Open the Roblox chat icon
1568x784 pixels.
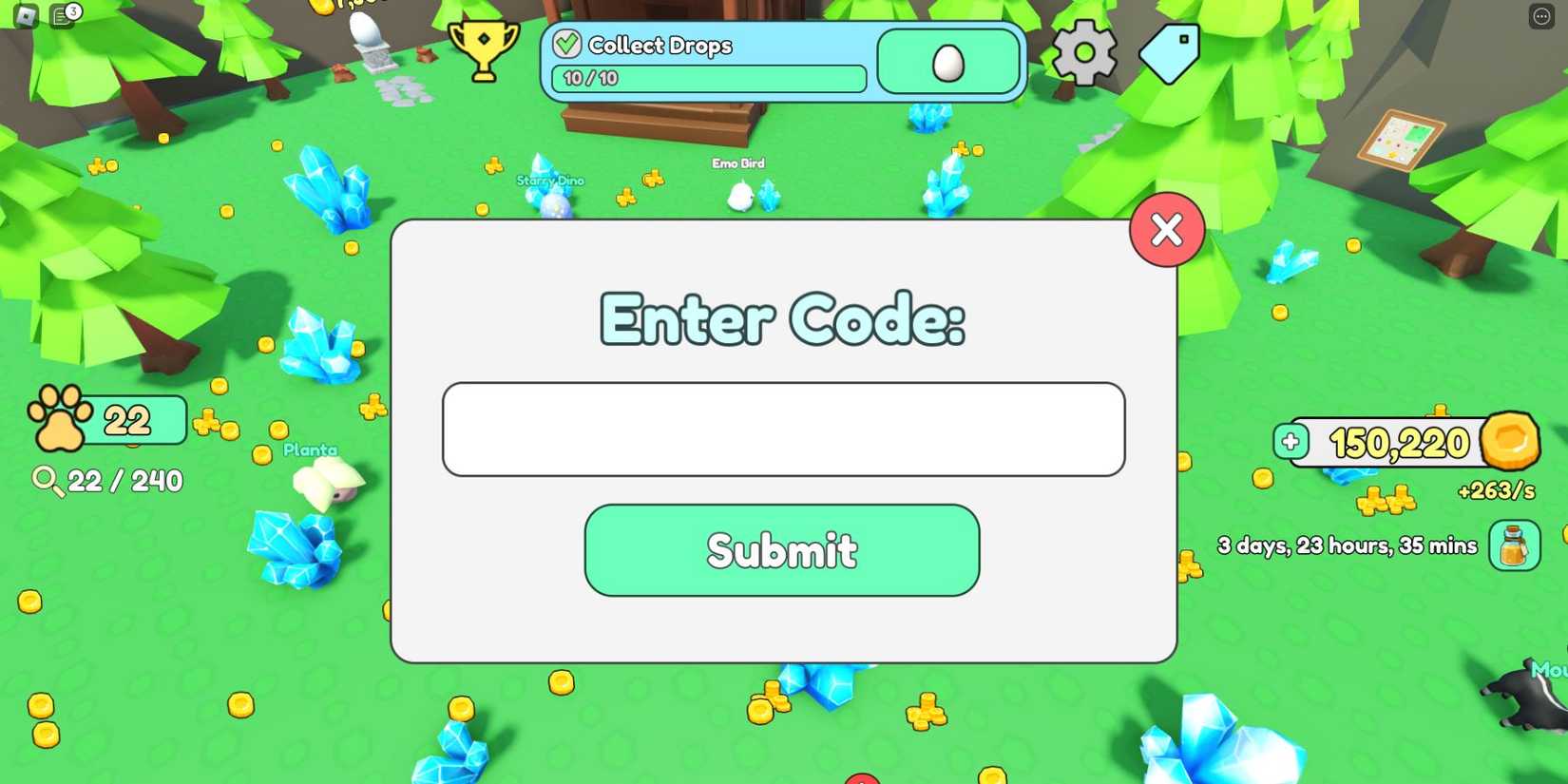coord(64,15)
